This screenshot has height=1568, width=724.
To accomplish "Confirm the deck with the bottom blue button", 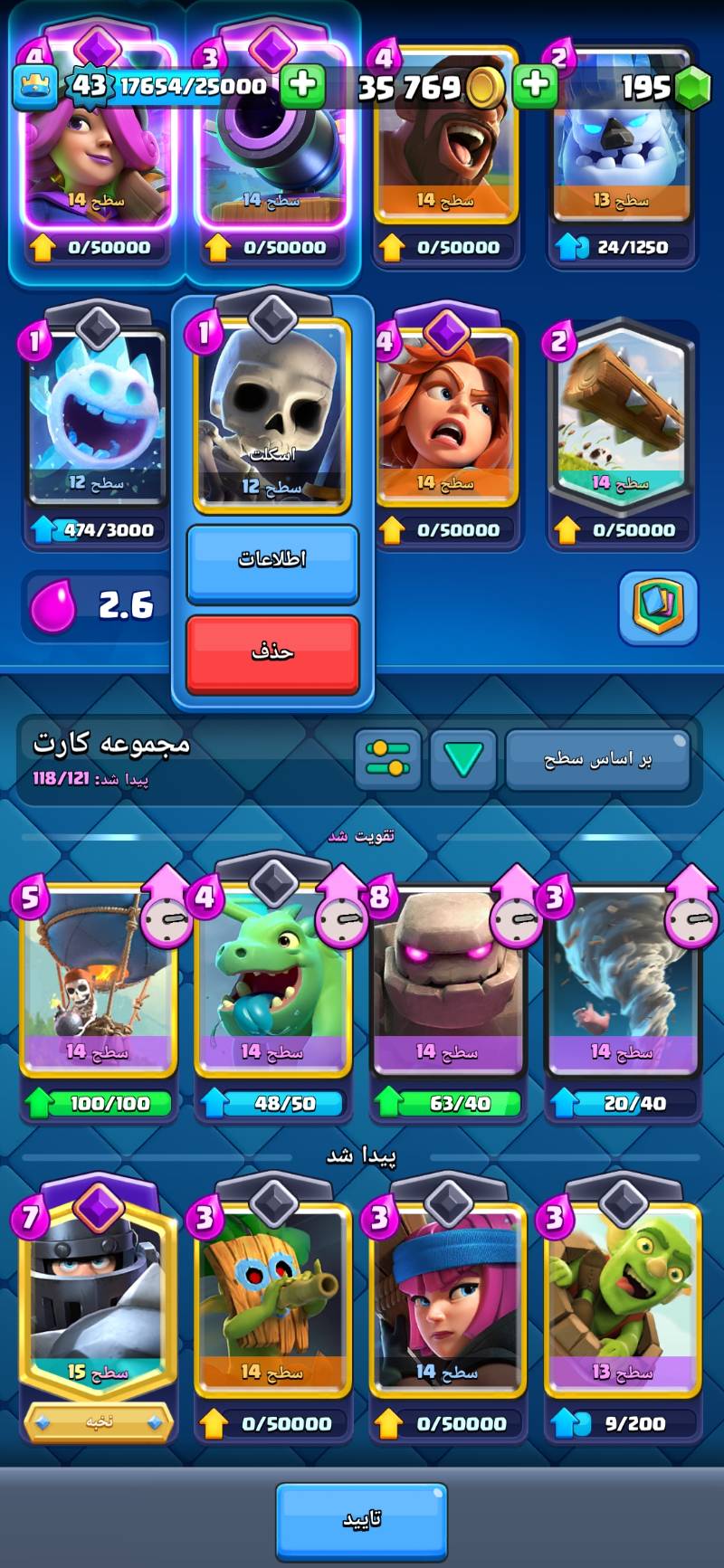I will pyautogui.click(x=361, y=1519).
